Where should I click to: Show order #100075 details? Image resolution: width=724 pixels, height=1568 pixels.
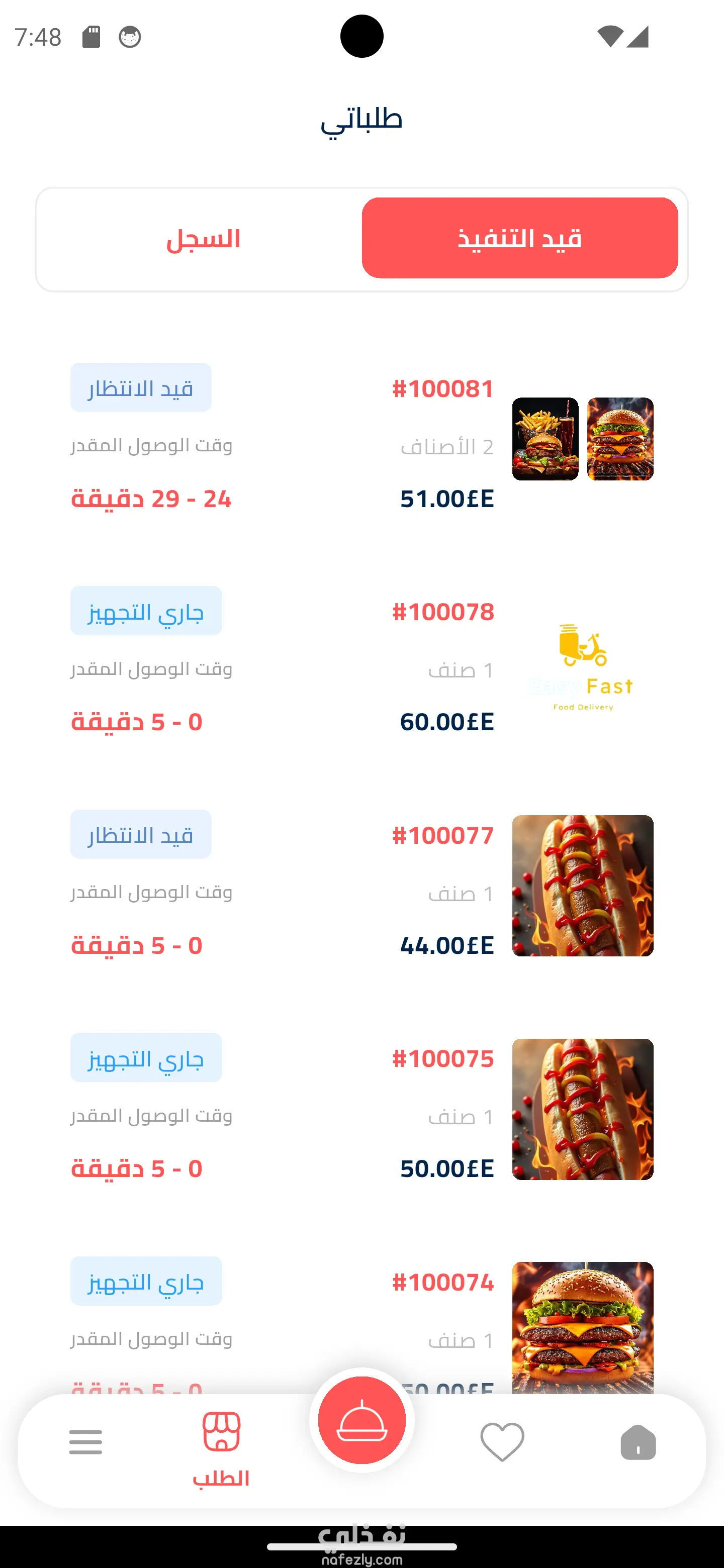point(442,1059)
